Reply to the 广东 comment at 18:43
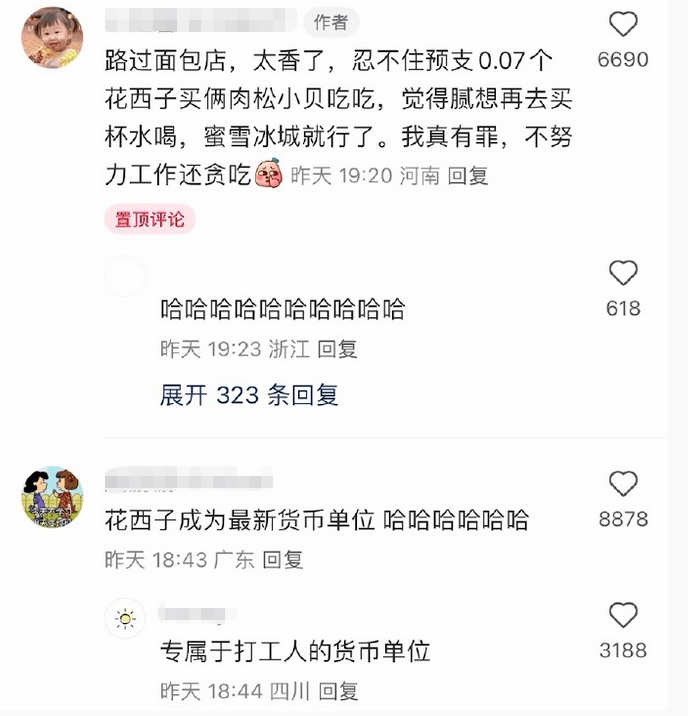The width and height of the screenshot is (688, 716). click(283, 560)
